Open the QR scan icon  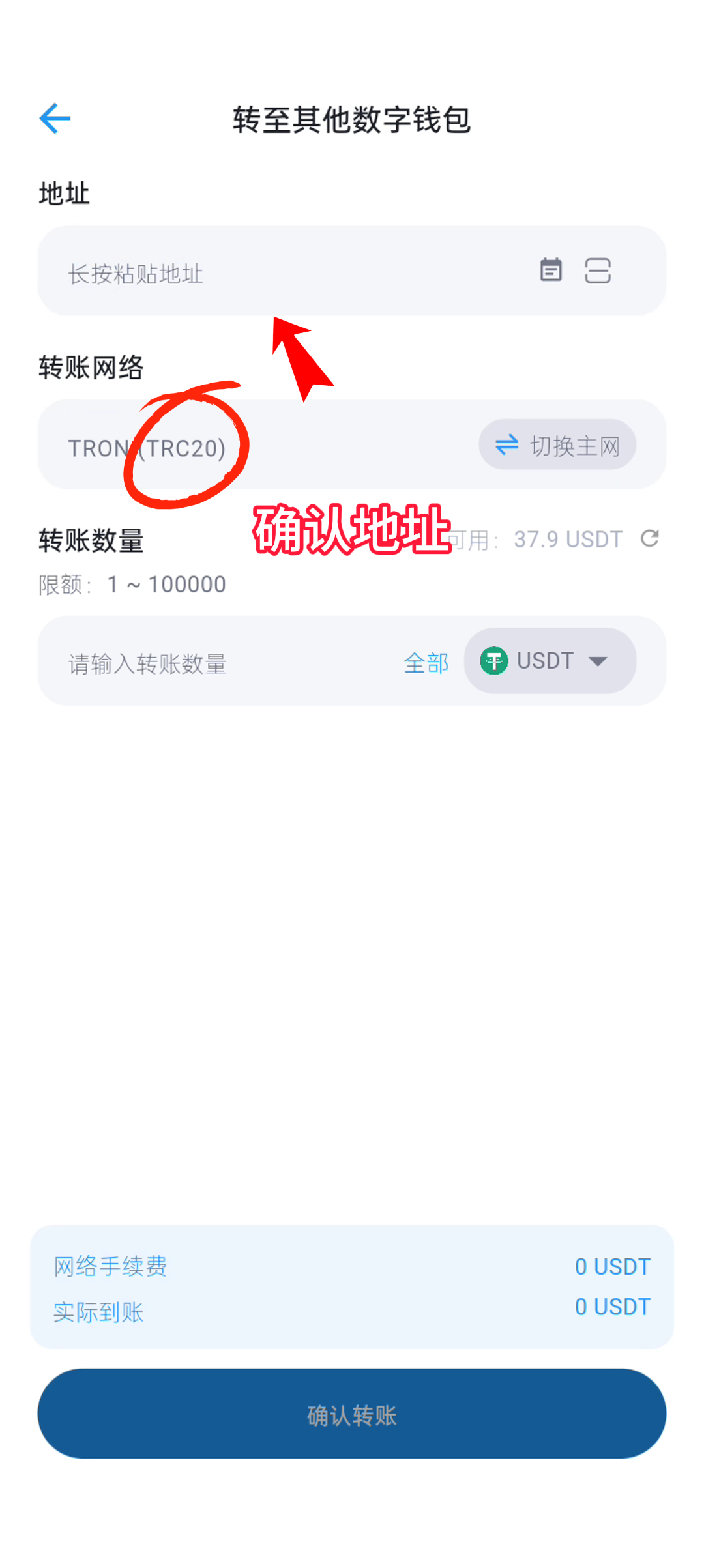point(597,270)
